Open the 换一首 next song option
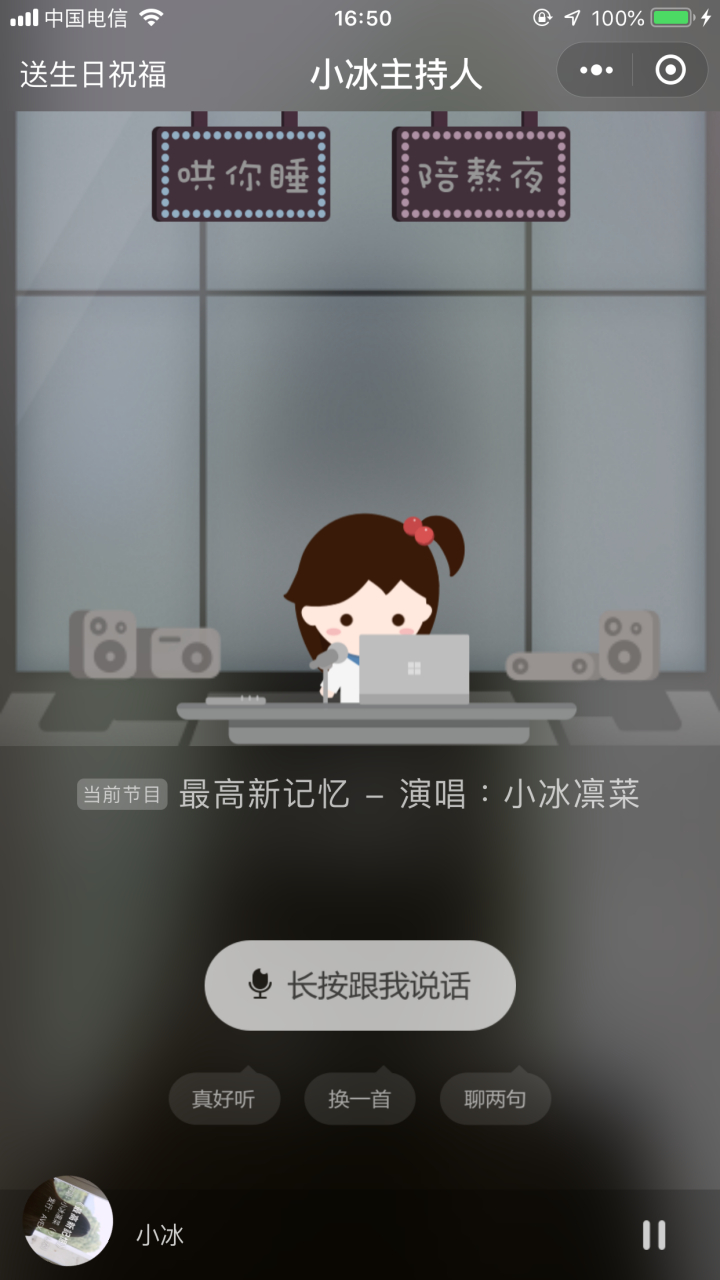720x1280 pixels. (x=359, y=1098)
